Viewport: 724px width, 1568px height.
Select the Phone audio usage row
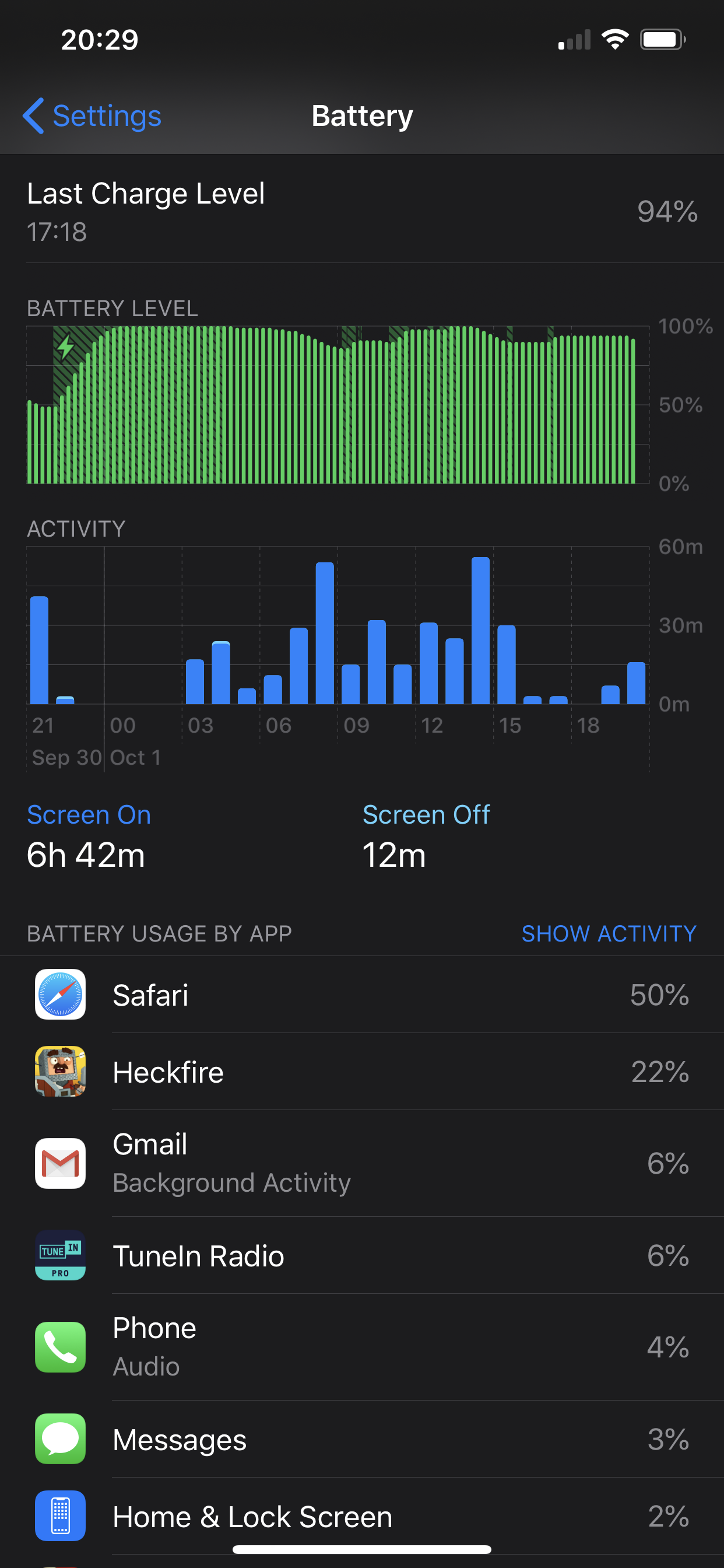pos(362,1347)
